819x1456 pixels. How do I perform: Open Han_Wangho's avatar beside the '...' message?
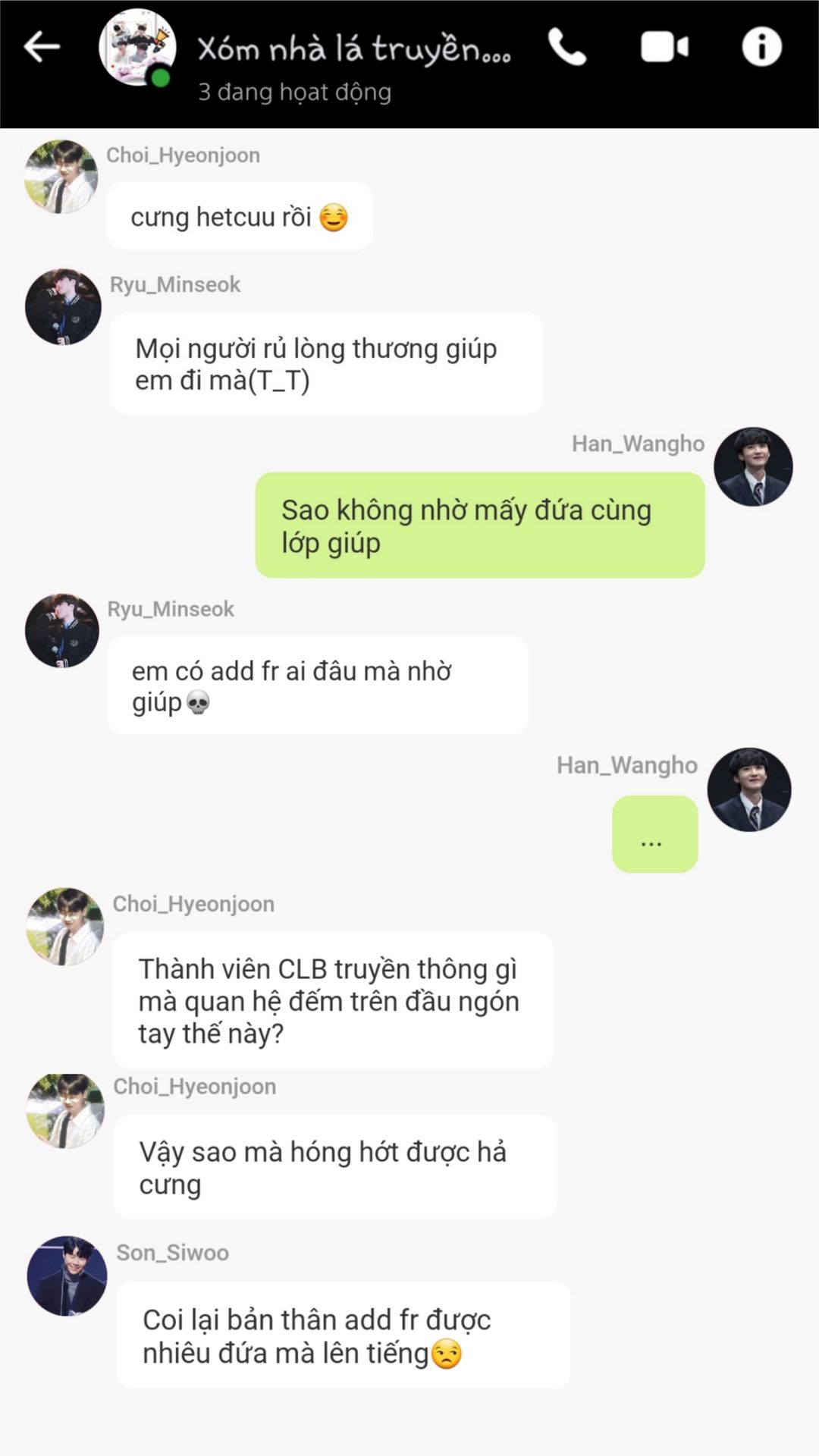tap(749, 789)
